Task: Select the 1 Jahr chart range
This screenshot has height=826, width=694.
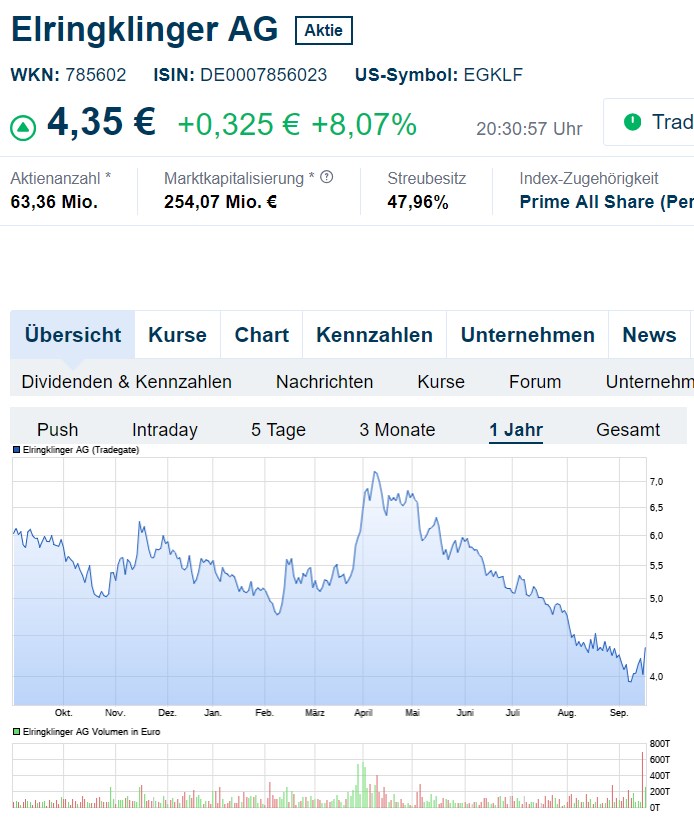Action: point(515,430)
